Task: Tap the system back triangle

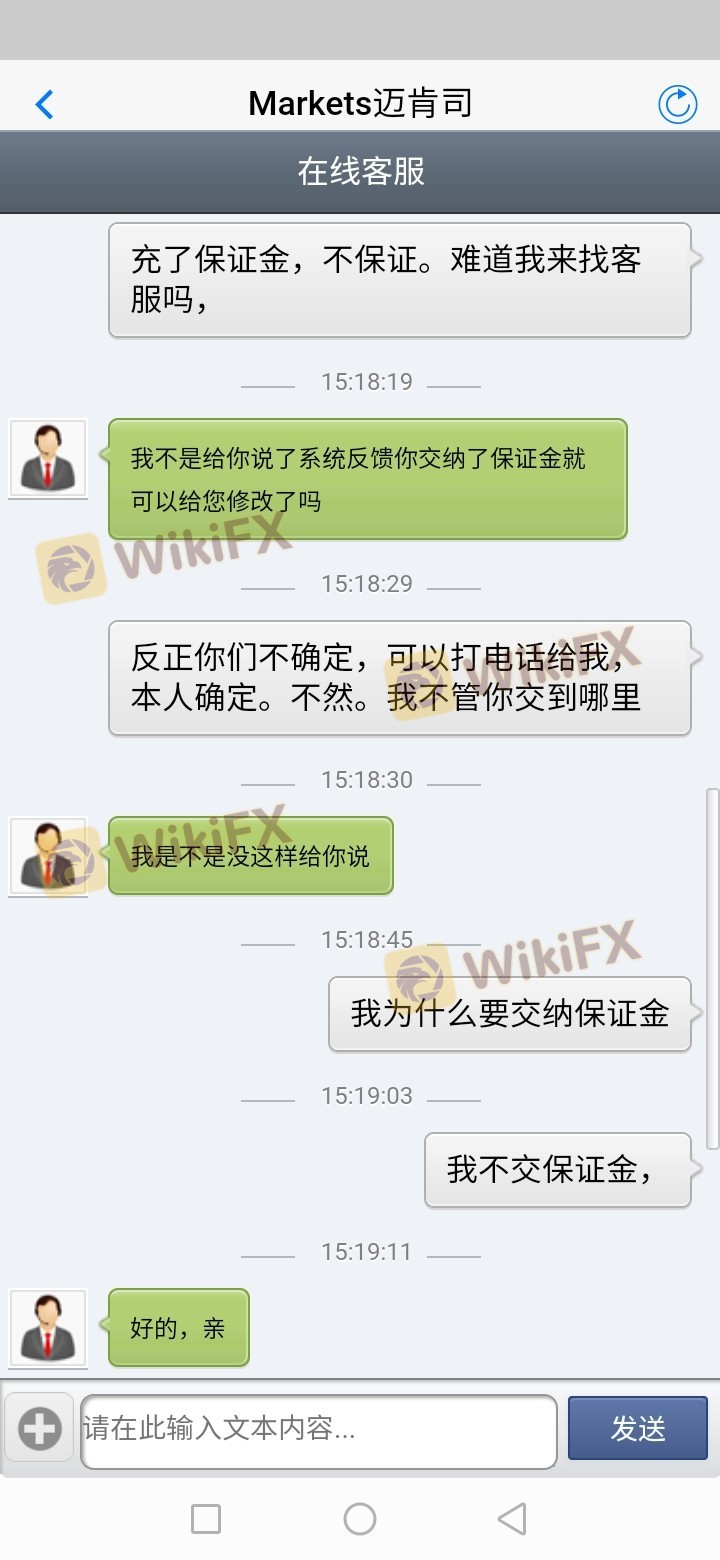Action: coord(512,1519)
